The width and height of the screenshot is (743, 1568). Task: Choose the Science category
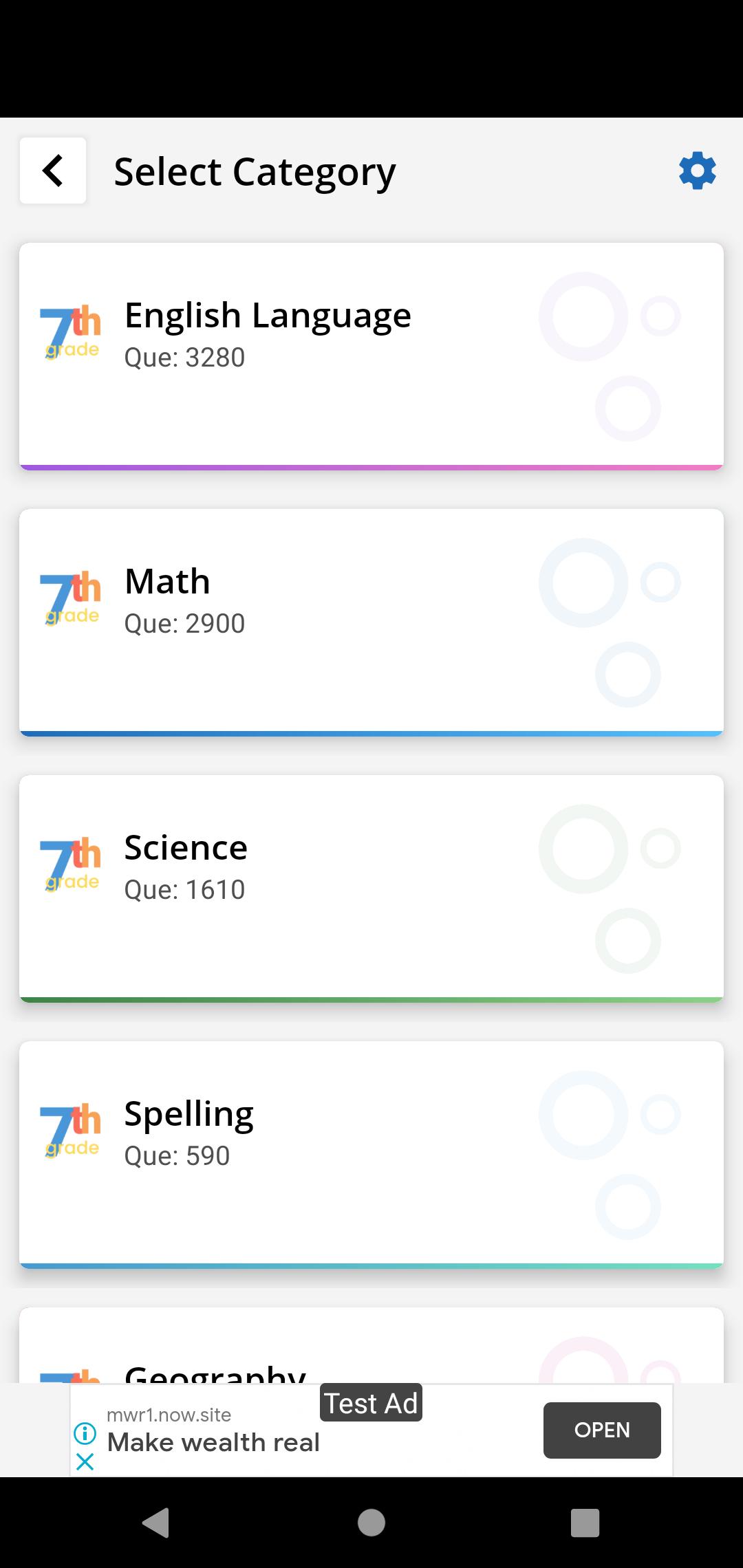[x=371, y=889]
